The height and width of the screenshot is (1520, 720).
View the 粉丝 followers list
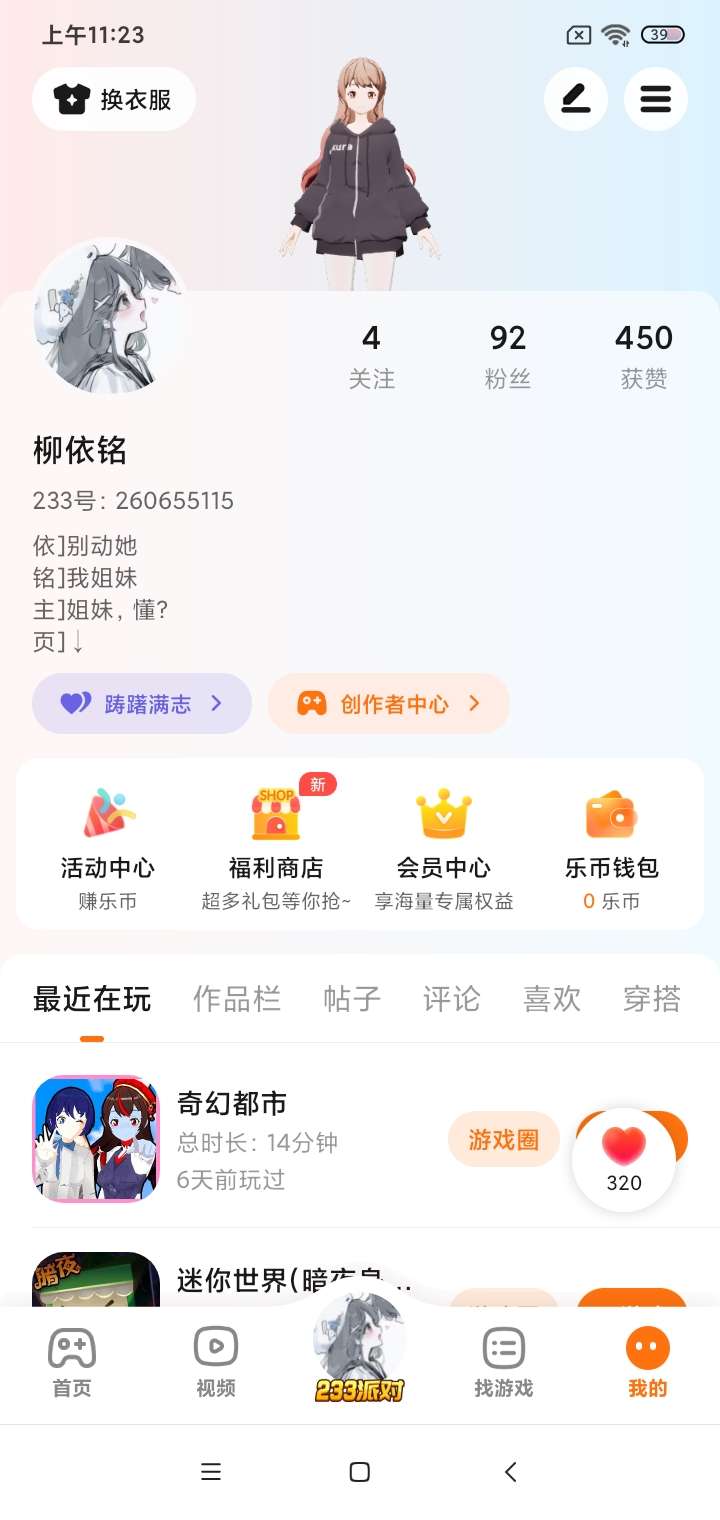click(x=507, y=356)
